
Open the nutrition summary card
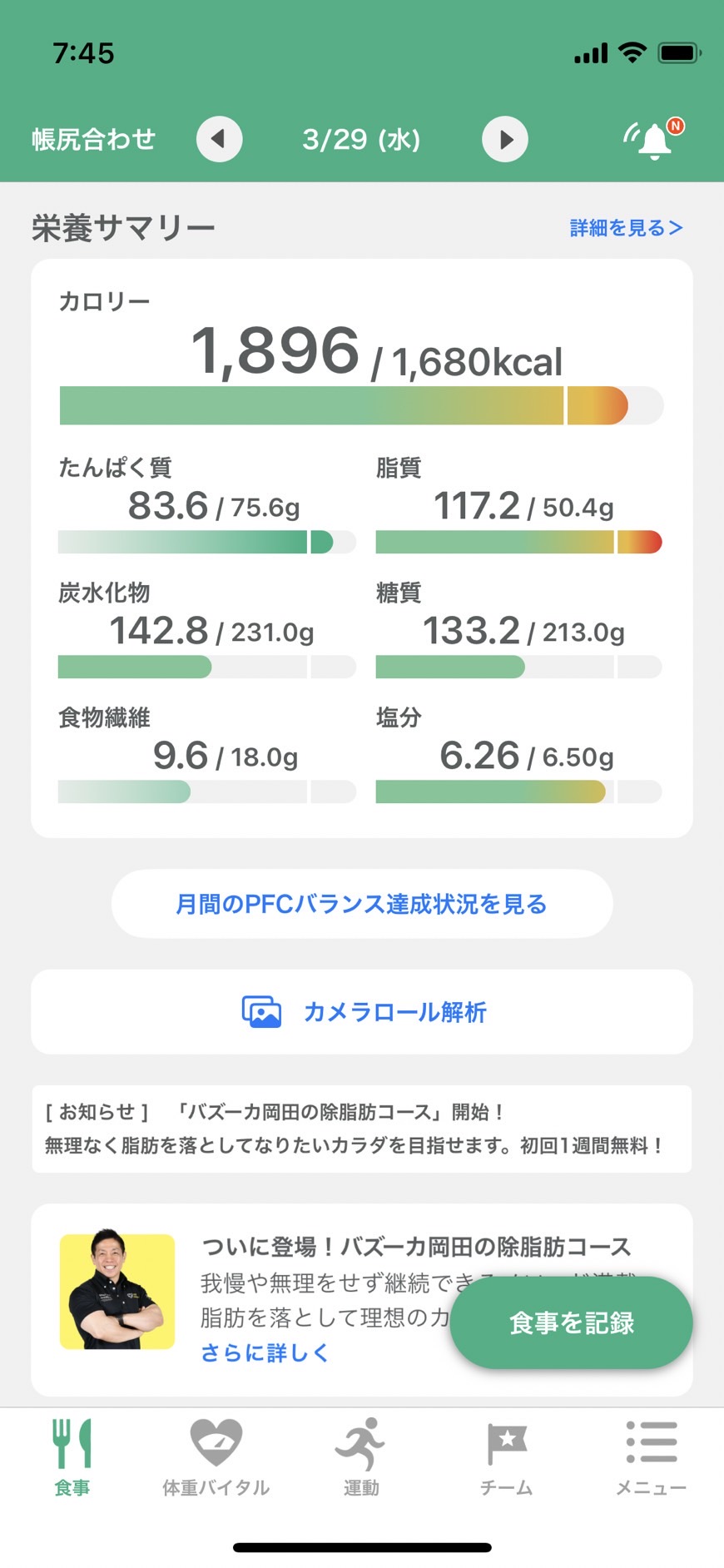click(362, 548)
